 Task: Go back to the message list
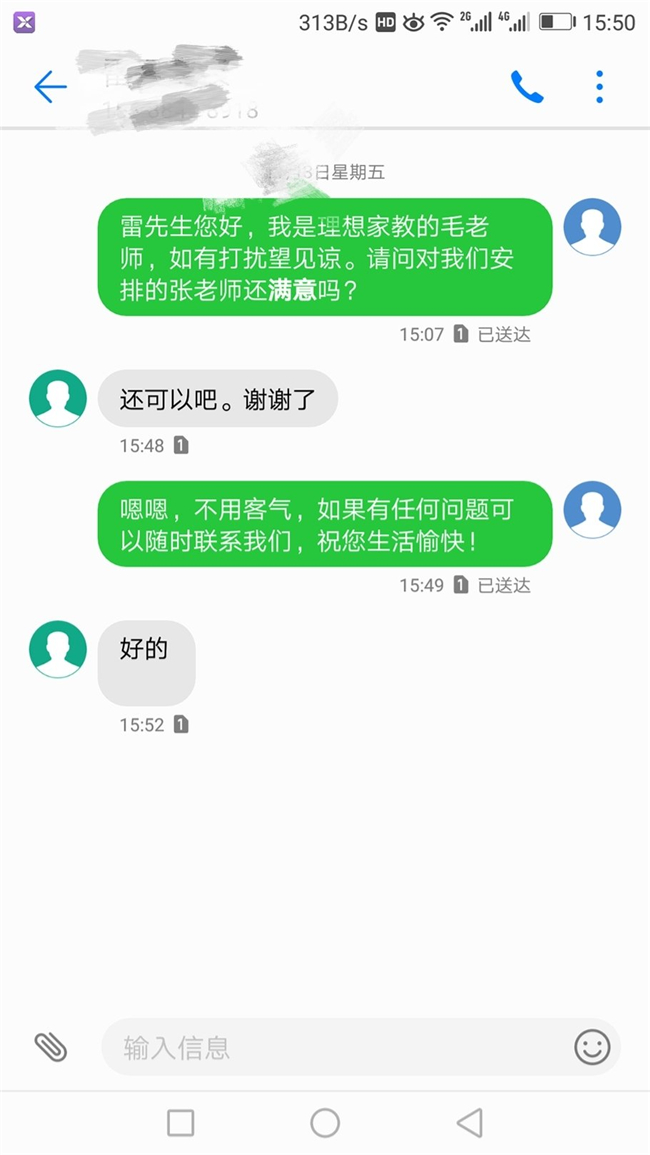point(50,87)
